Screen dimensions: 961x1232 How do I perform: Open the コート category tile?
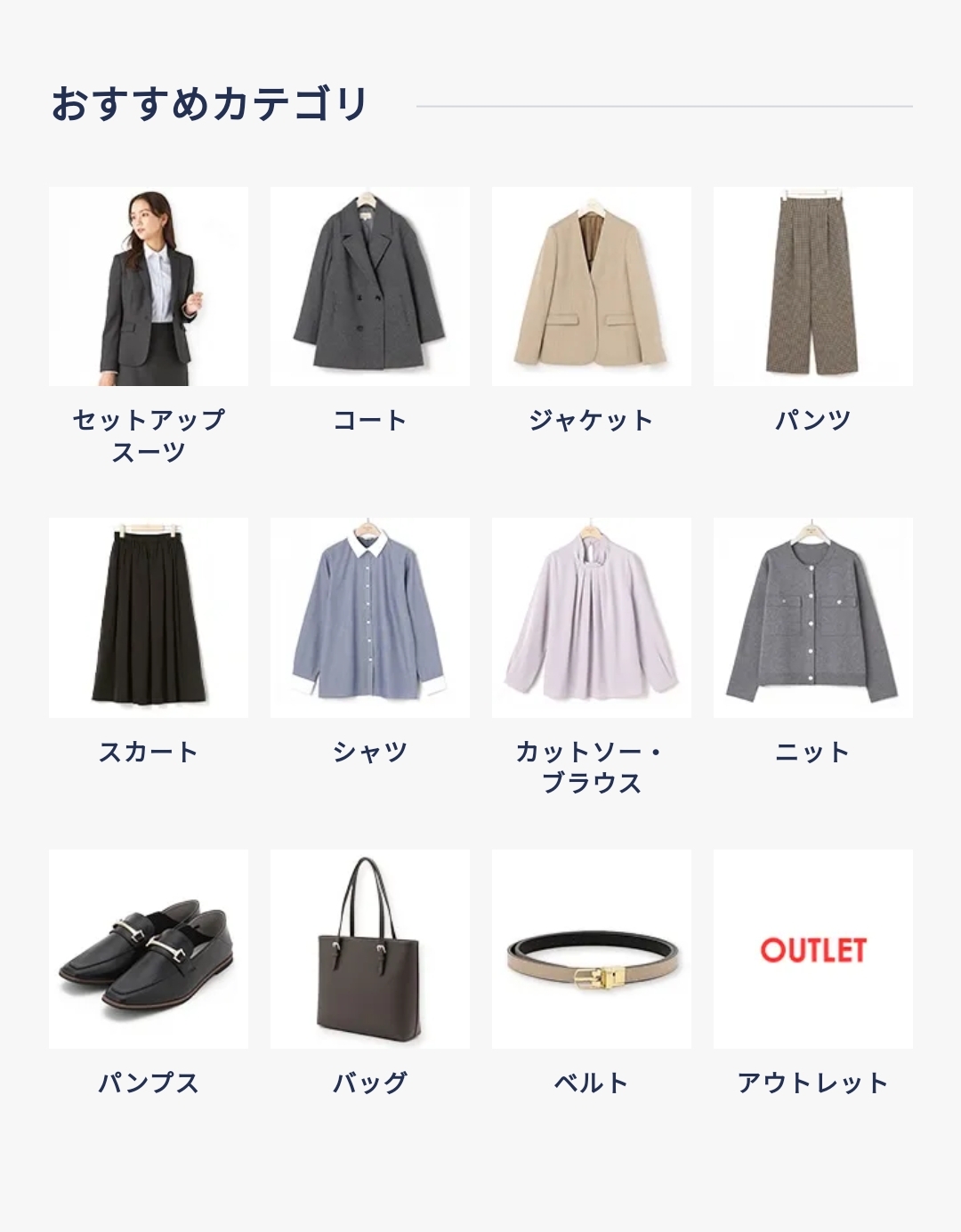(370, 286)
